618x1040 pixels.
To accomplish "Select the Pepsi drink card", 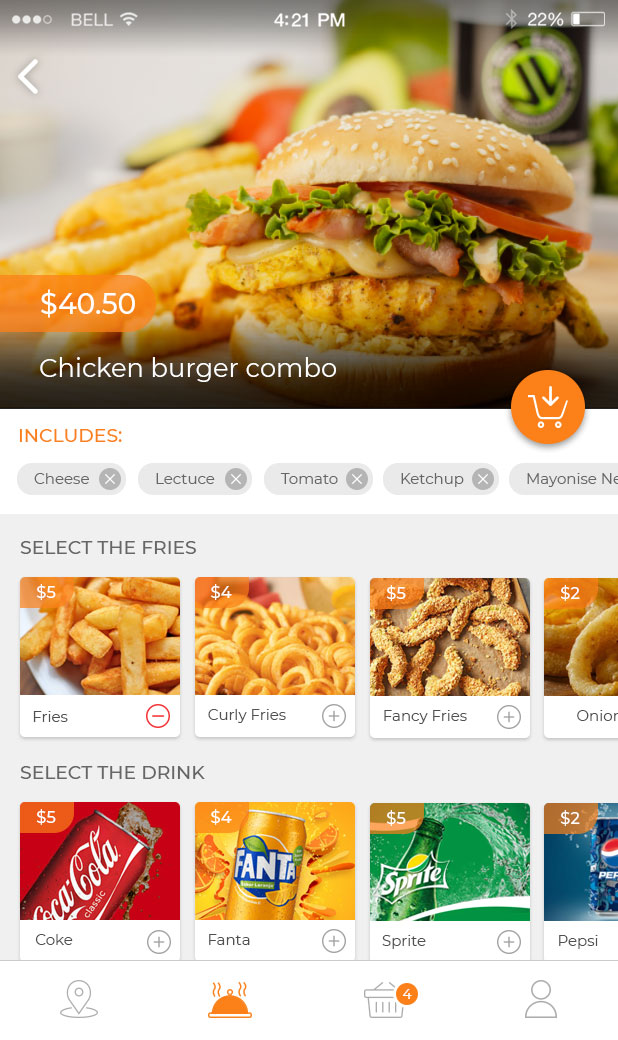I will point(582,880).
